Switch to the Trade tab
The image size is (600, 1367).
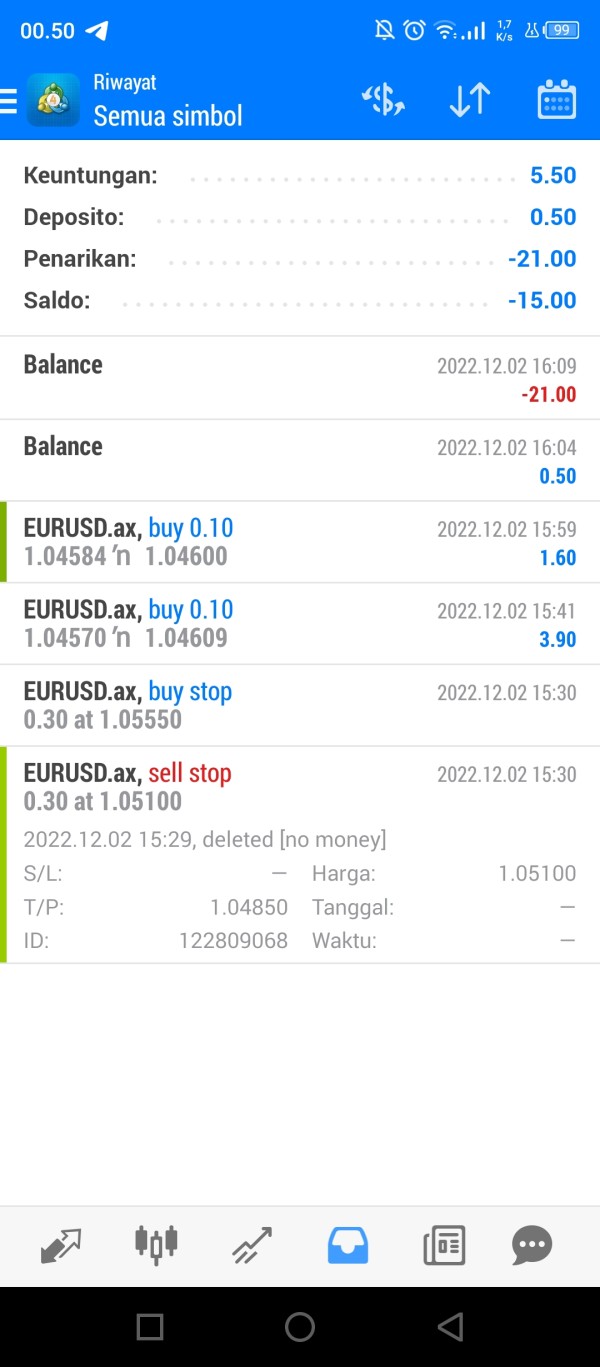[x=252, y=1246]
